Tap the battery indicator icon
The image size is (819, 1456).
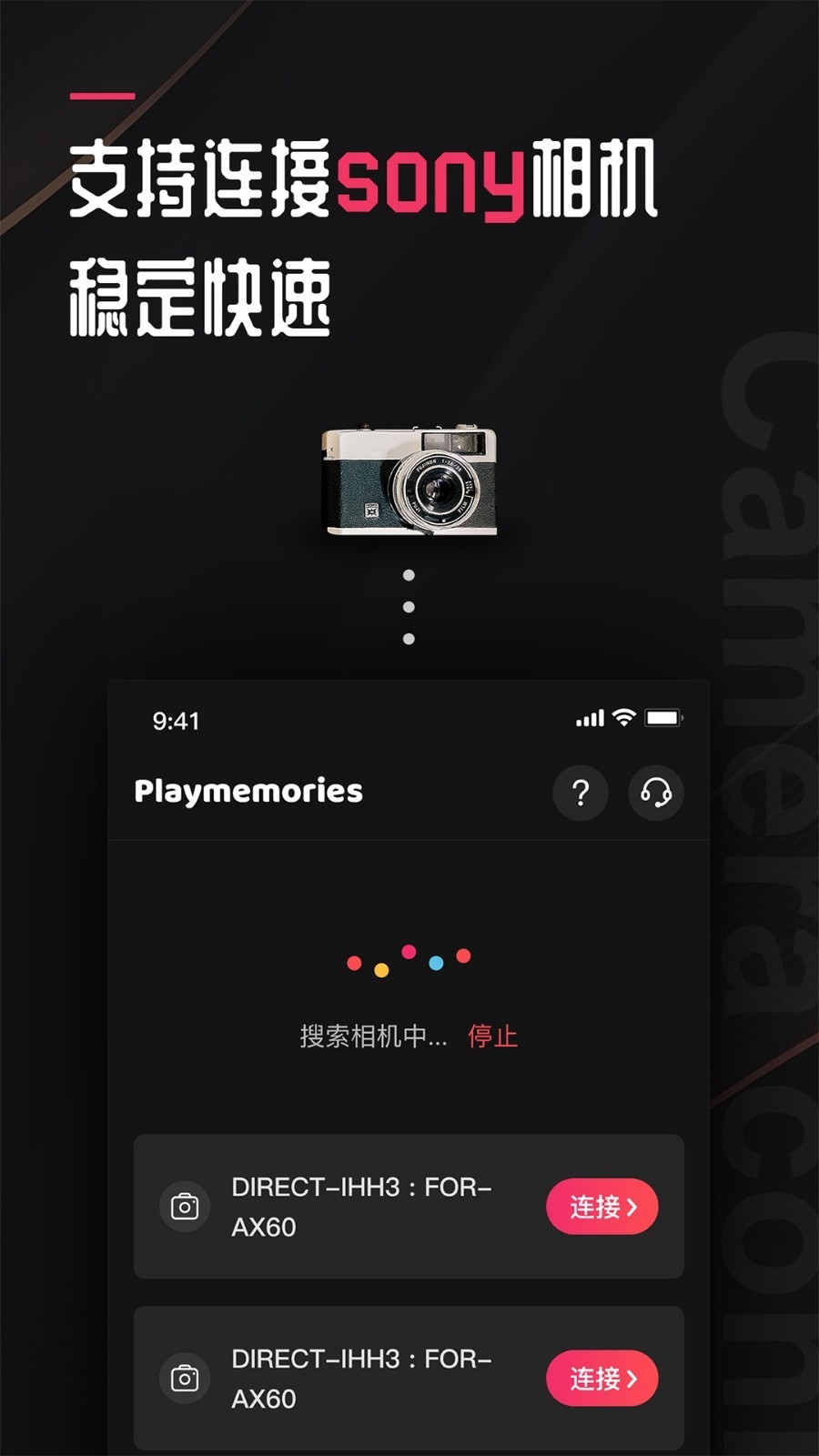point(663,719)
